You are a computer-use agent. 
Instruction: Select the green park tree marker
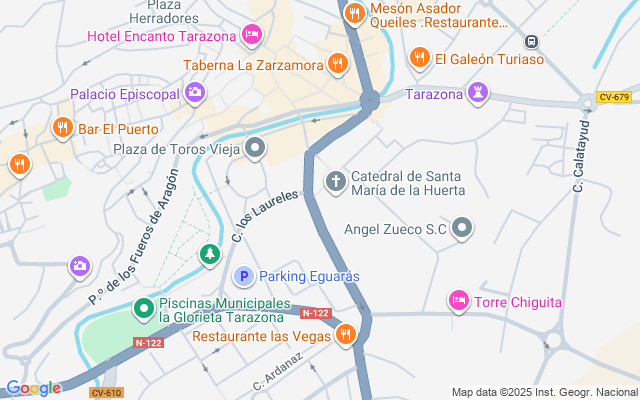coord(209,255)
